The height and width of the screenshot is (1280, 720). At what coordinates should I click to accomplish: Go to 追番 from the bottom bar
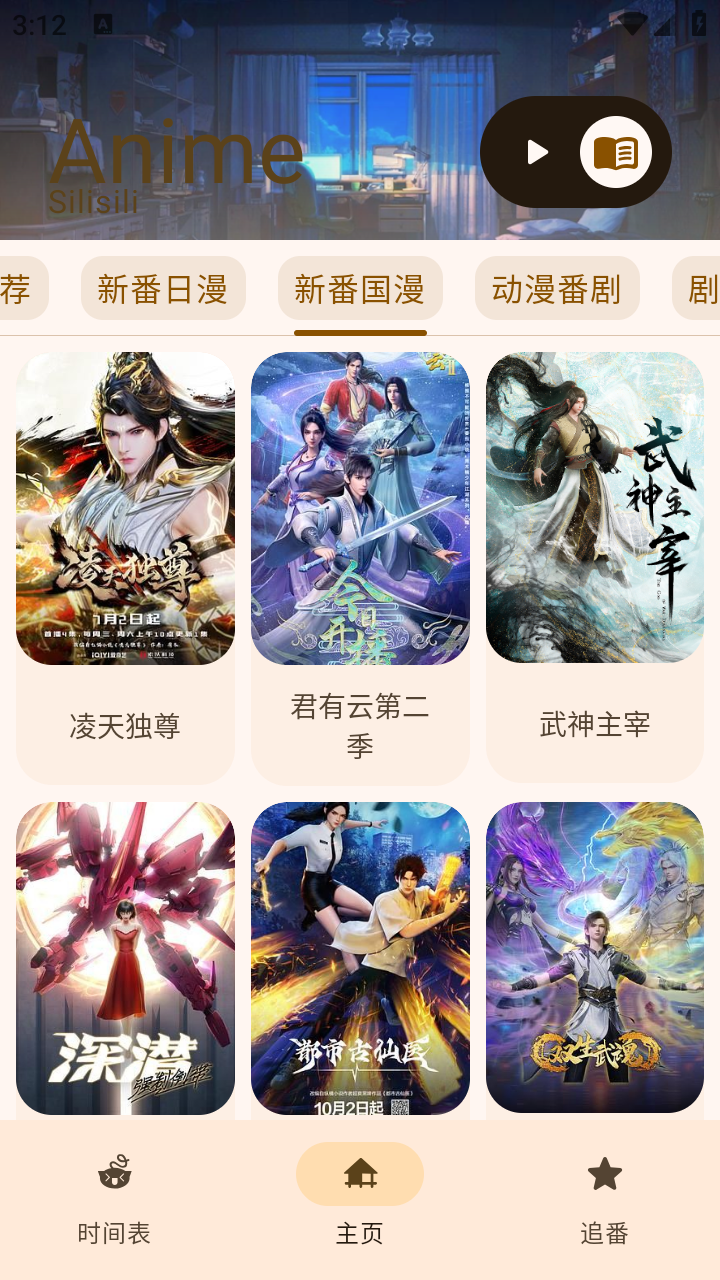click(604, 1235)
